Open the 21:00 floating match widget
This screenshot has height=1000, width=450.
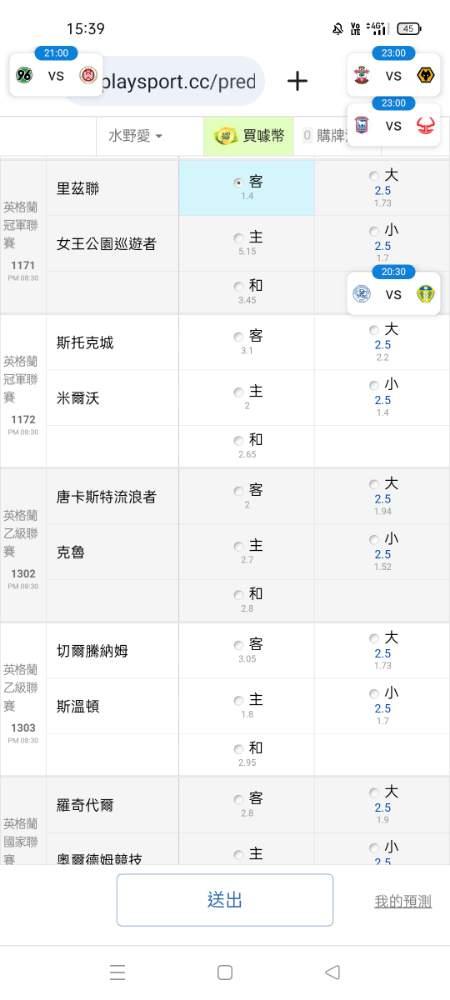pos(56,71)
